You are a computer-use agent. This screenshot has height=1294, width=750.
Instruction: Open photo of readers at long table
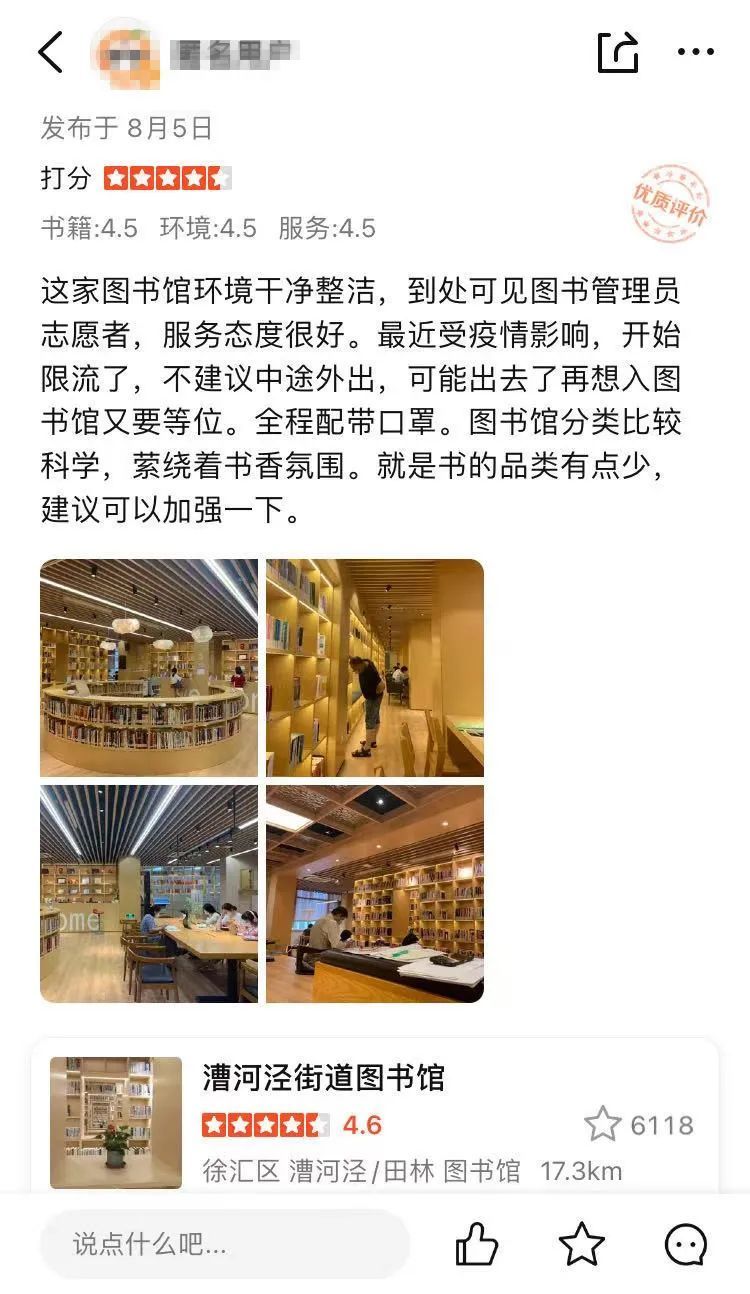point(148,893)
